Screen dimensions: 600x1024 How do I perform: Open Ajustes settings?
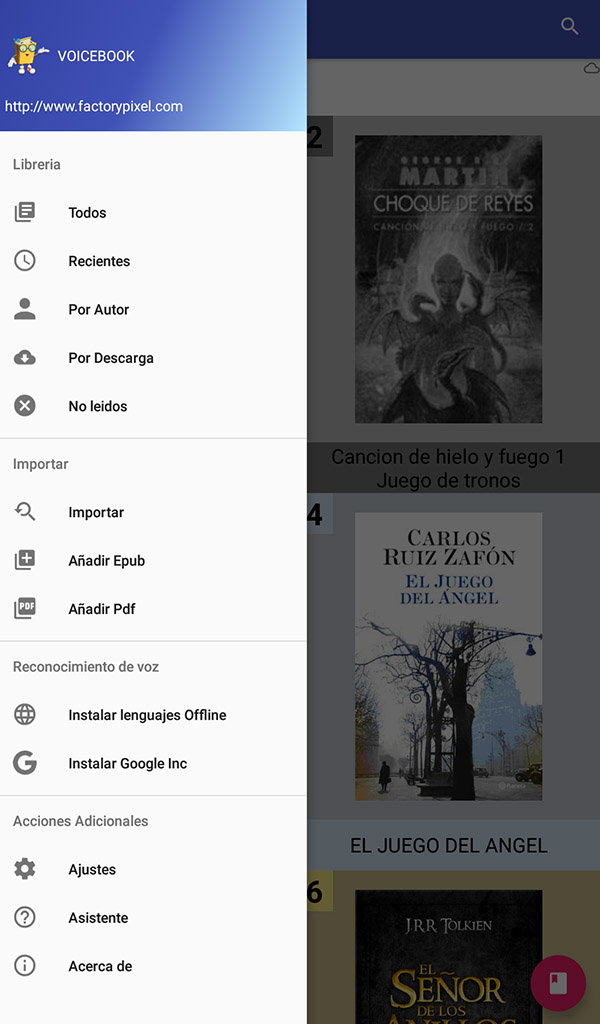[92, 870]
